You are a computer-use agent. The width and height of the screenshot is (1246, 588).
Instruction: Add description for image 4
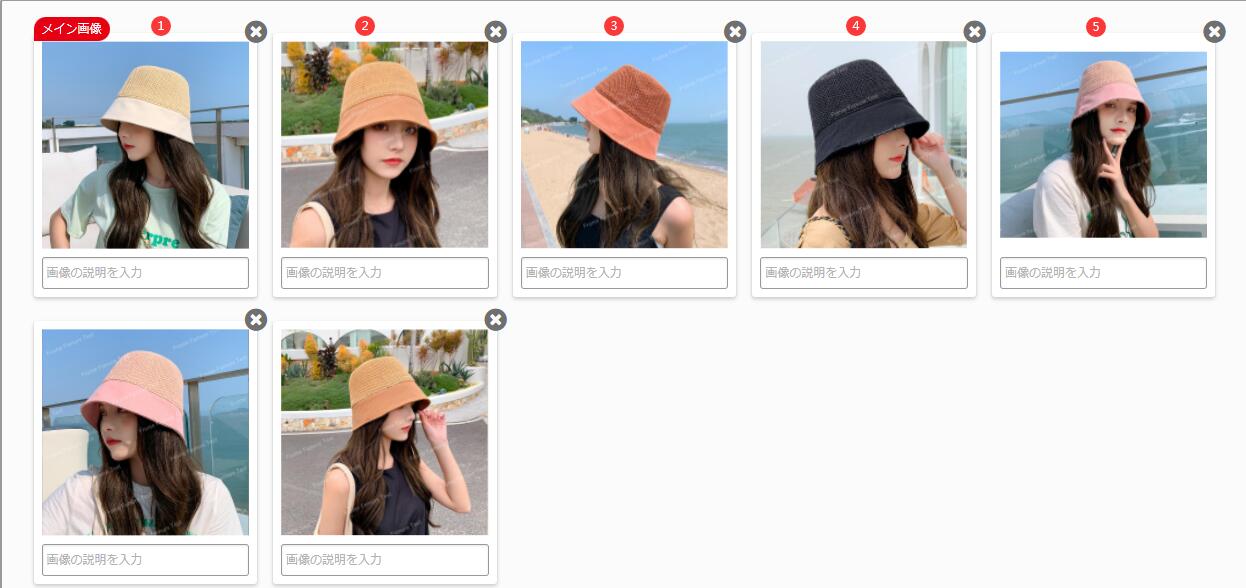click(864, 273)
